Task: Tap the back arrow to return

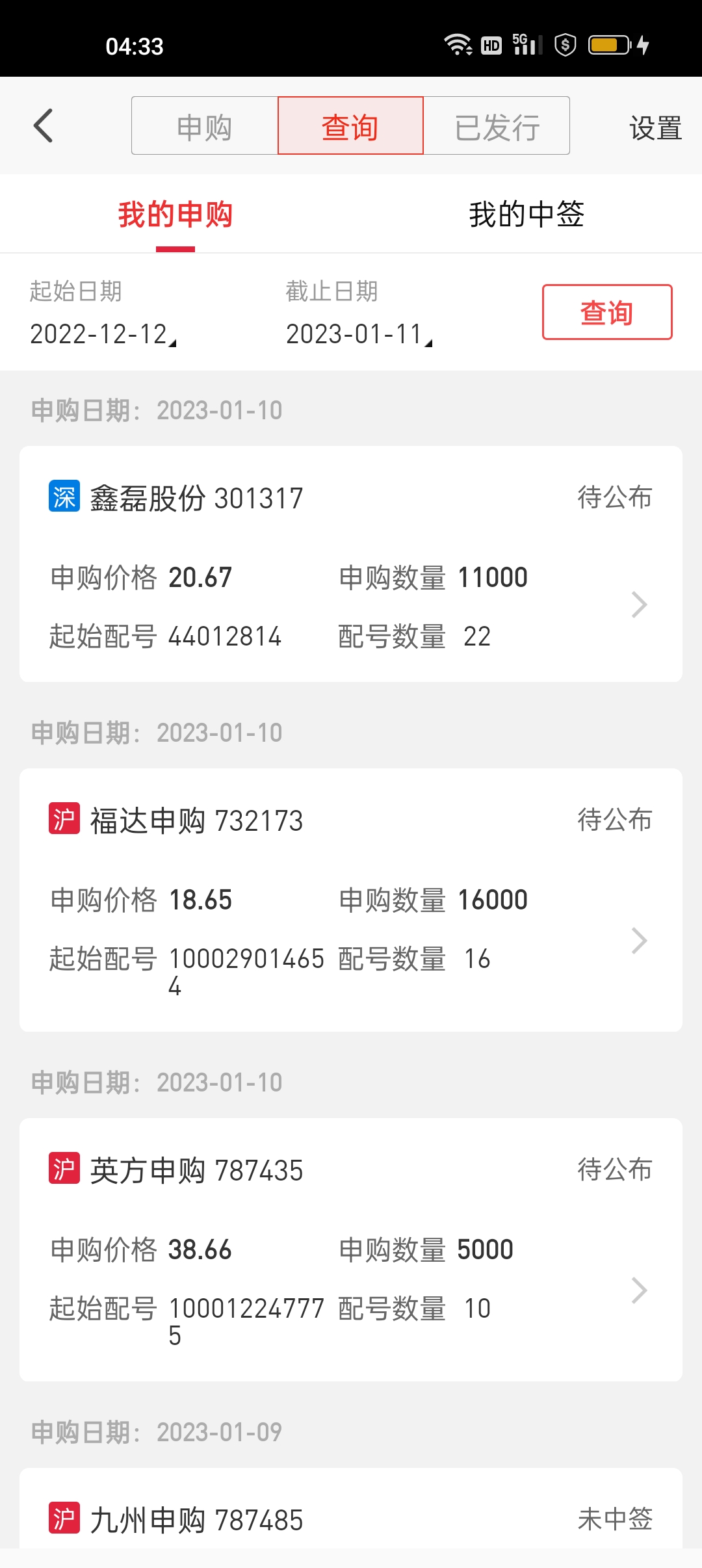Action: [x=43, y=125]
